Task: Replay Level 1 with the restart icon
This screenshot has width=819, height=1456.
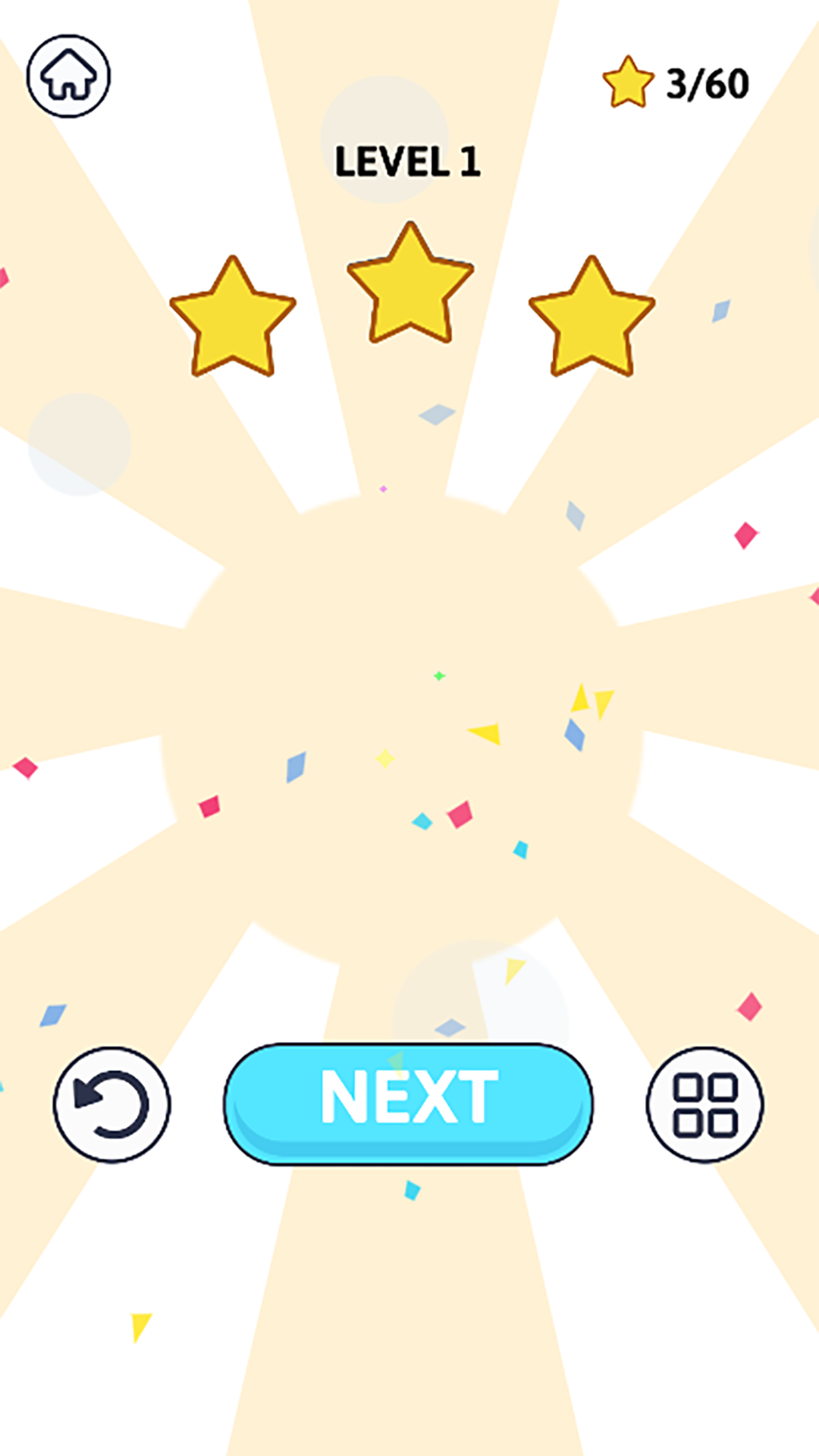Action: (111, 1104)
